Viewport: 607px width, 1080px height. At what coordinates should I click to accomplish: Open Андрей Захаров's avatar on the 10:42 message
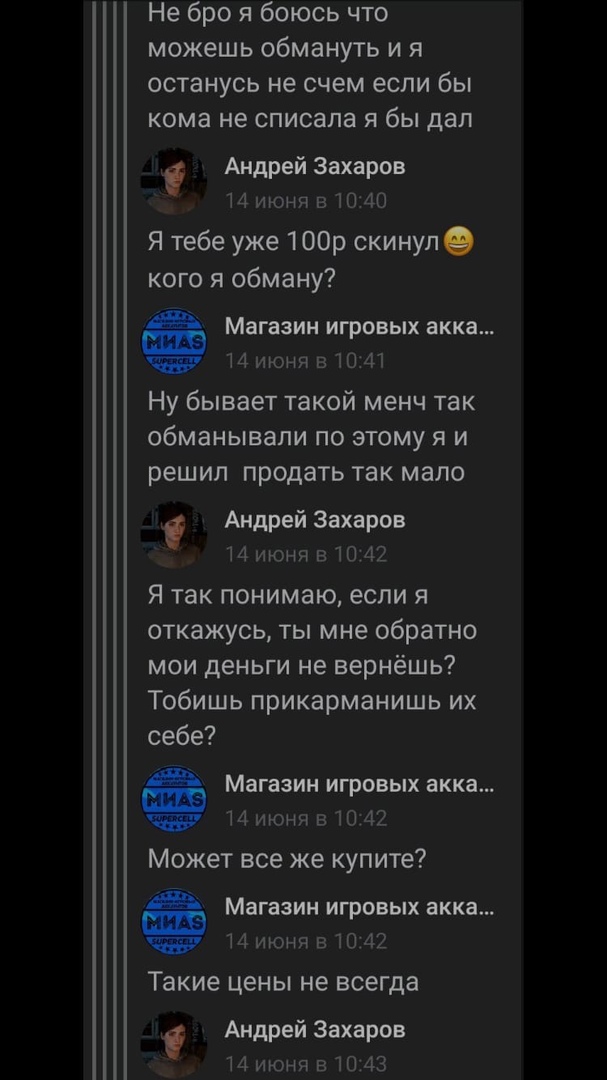coord(175,535)
